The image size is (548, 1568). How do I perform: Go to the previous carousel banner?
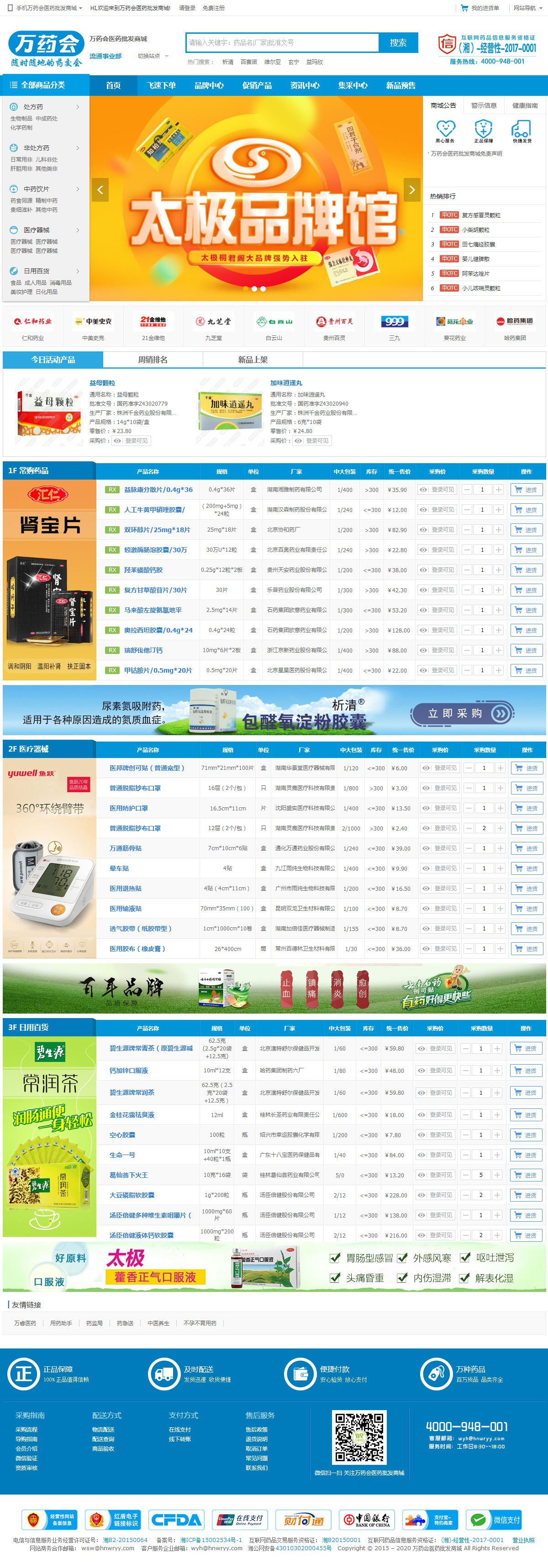click(100, 190)
